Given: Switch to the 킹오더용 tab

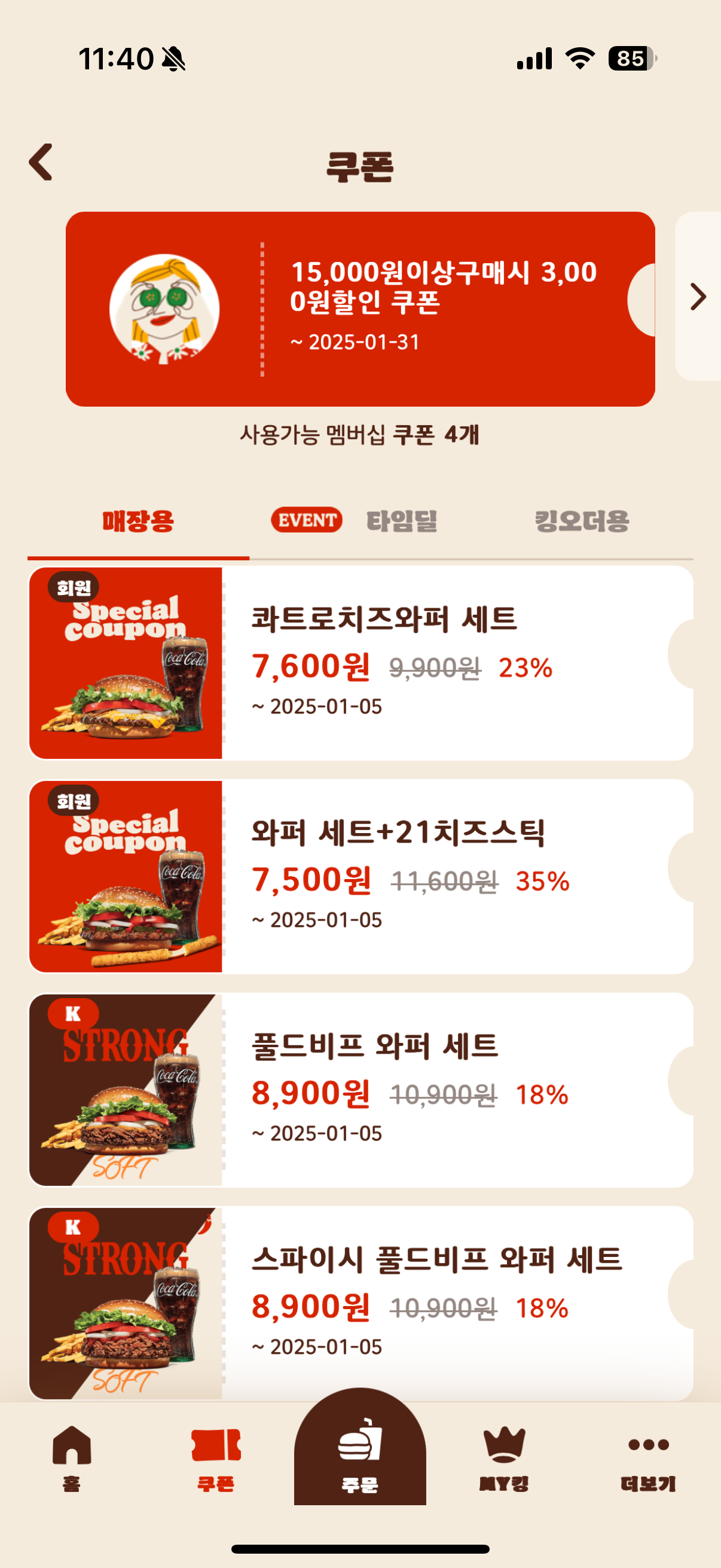Looking at the screenshot, I should (582, 521).
